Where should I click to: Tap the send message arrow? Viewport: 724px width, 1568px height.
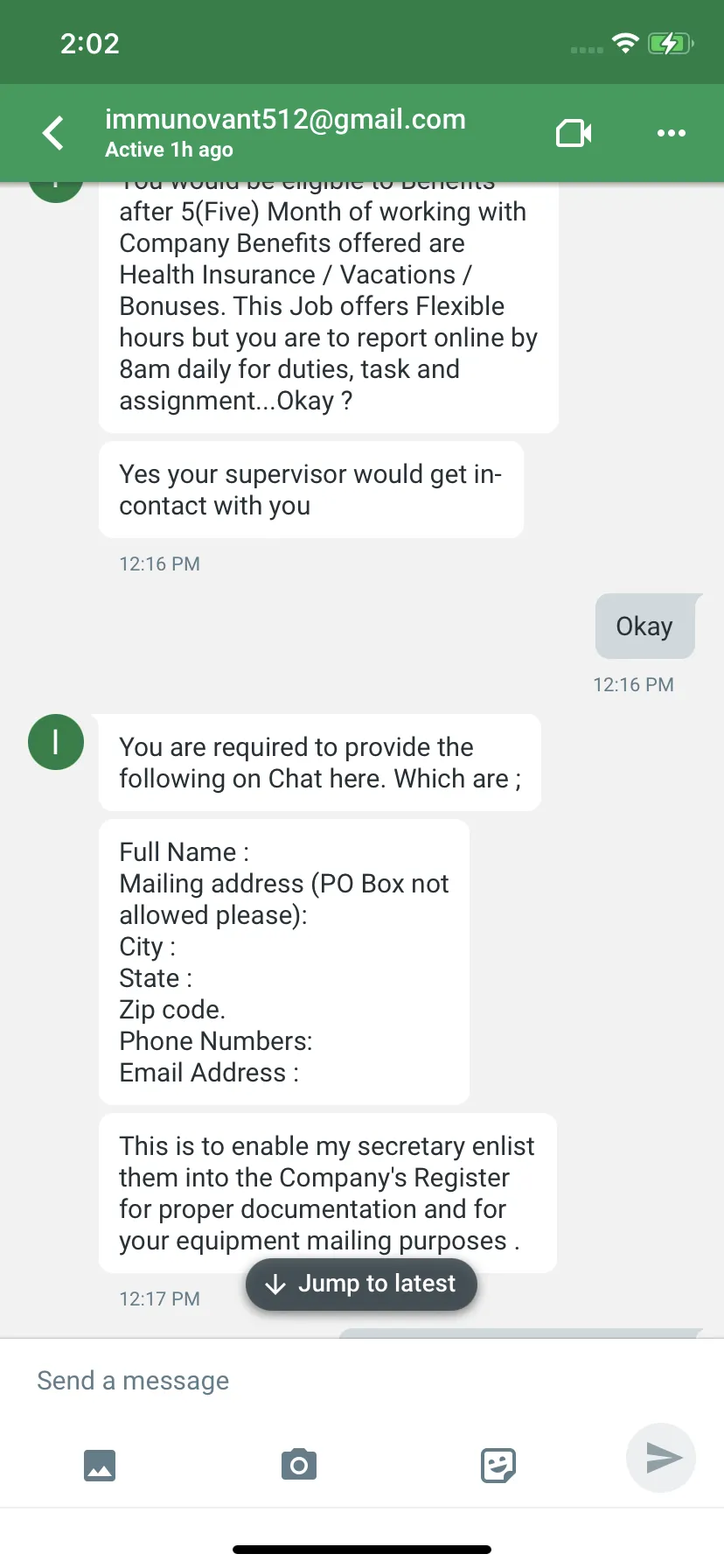661,1458
